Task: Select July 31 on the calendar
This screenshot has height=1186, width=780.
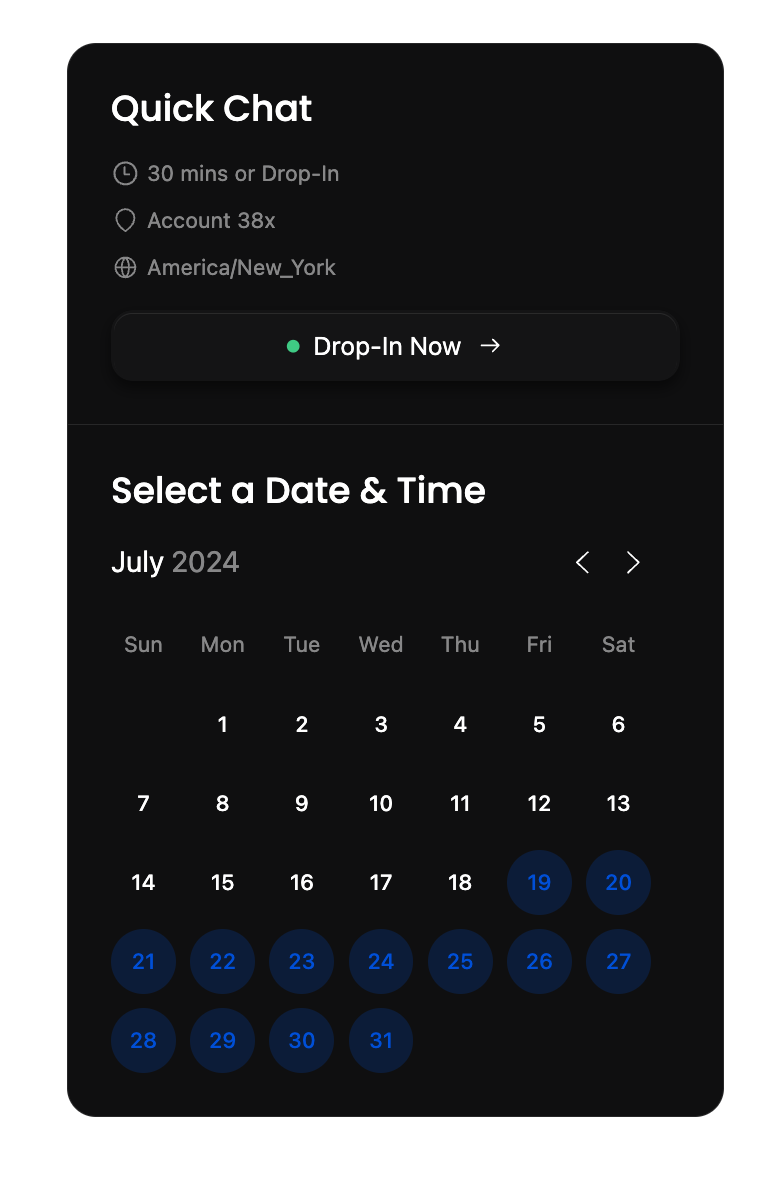Action: click(380, 1040)
